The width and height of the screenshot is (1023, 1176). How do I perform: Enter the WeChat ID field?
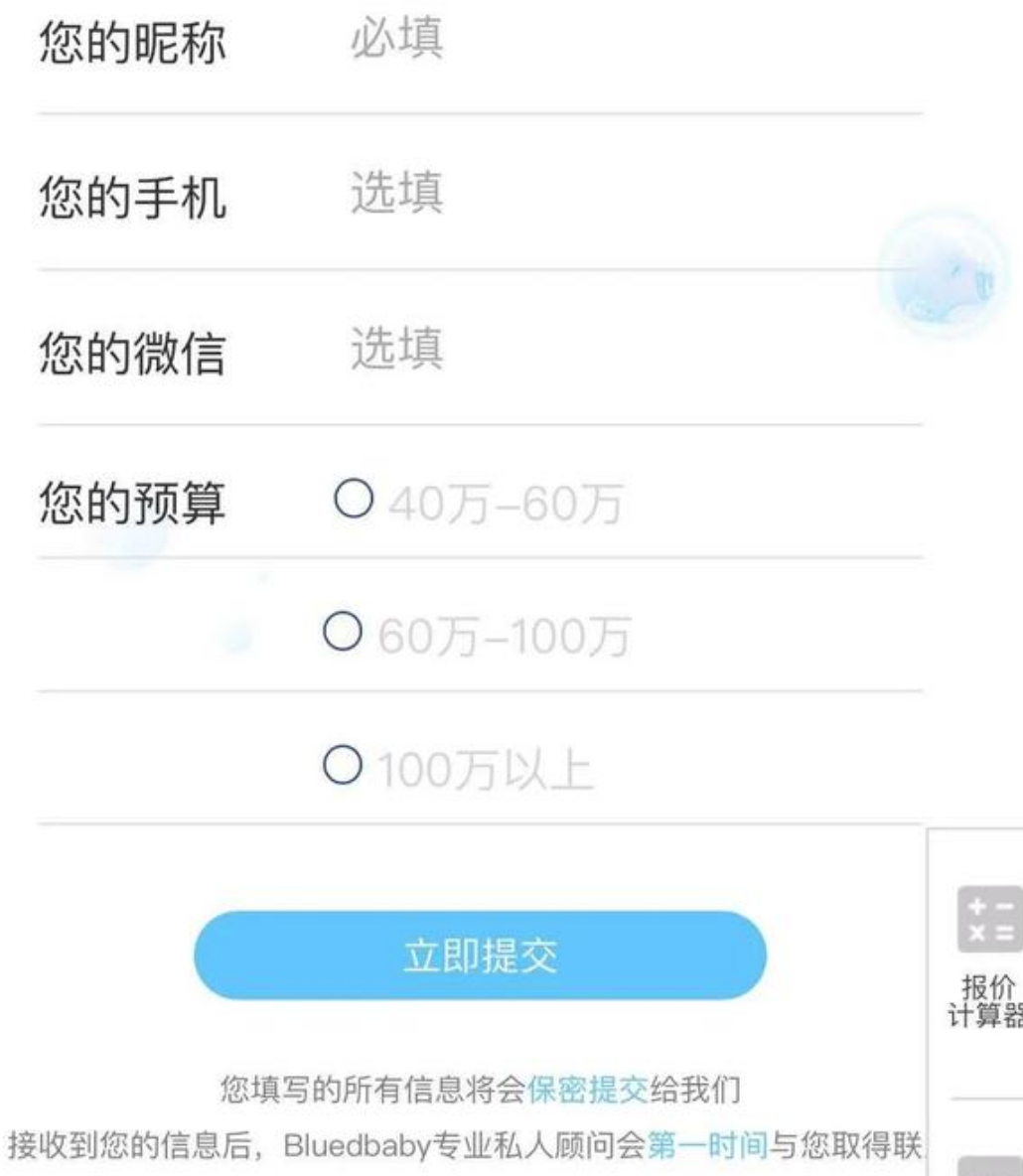pos(596,350)
